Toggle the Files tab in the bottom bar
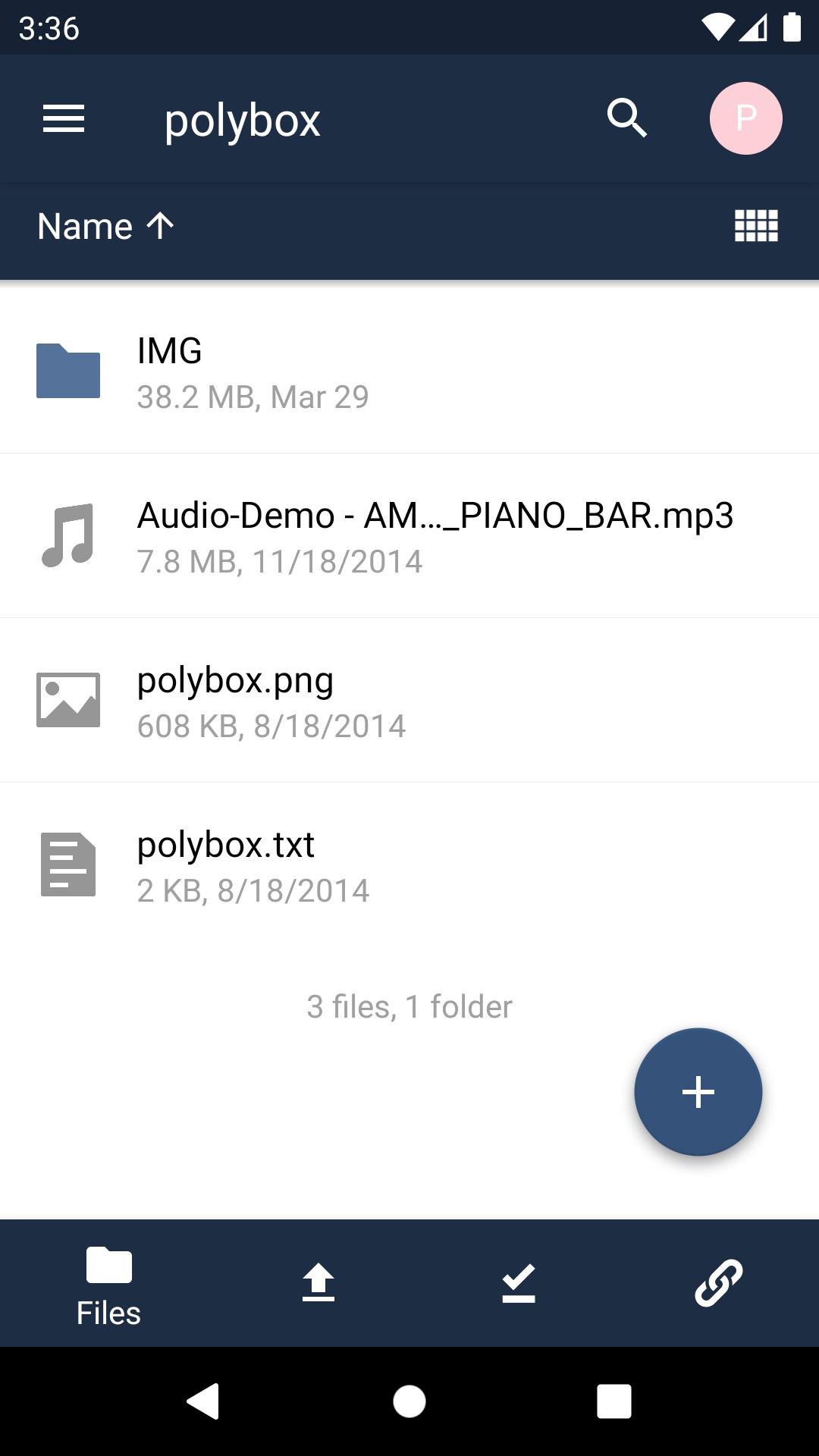Image resolution: width=819 pixels, height=1456 pixels. [108, 1282]
